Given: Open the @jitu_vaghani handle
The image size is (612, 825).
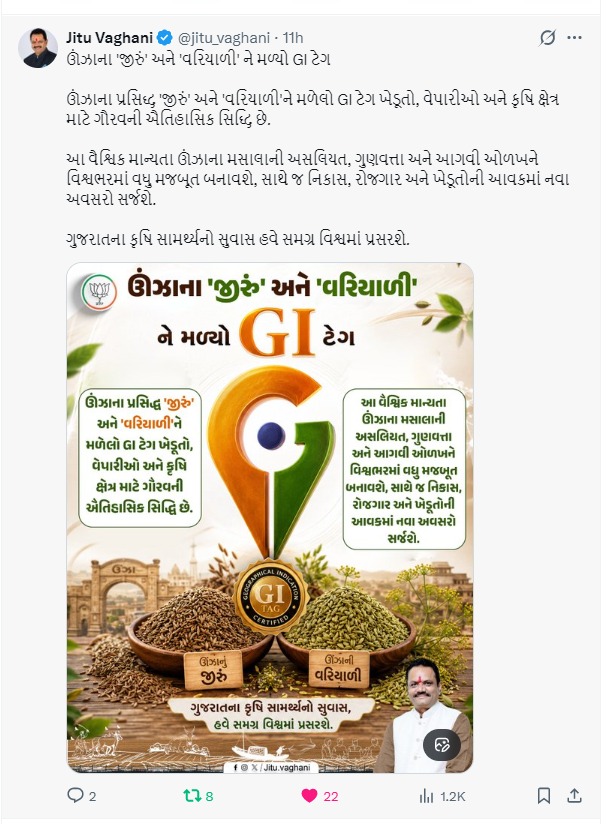Looking at the screenshot, I should (224, 38).
